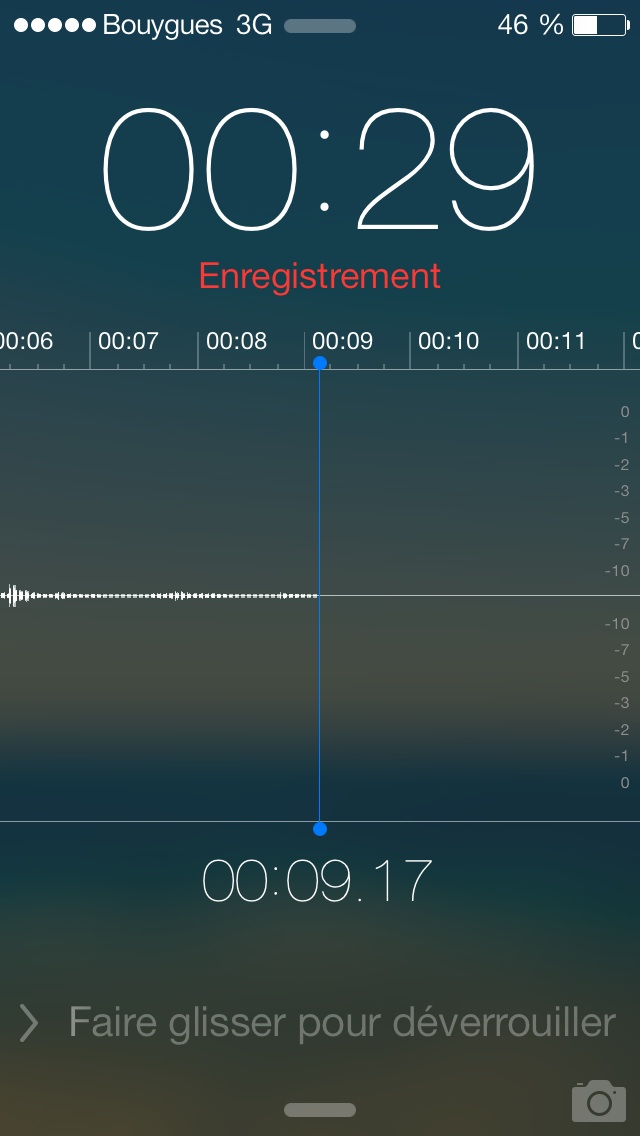Tap the Control Center grabber at the bottom
Screen dimensions: 640x1136
click(320, 1110)
